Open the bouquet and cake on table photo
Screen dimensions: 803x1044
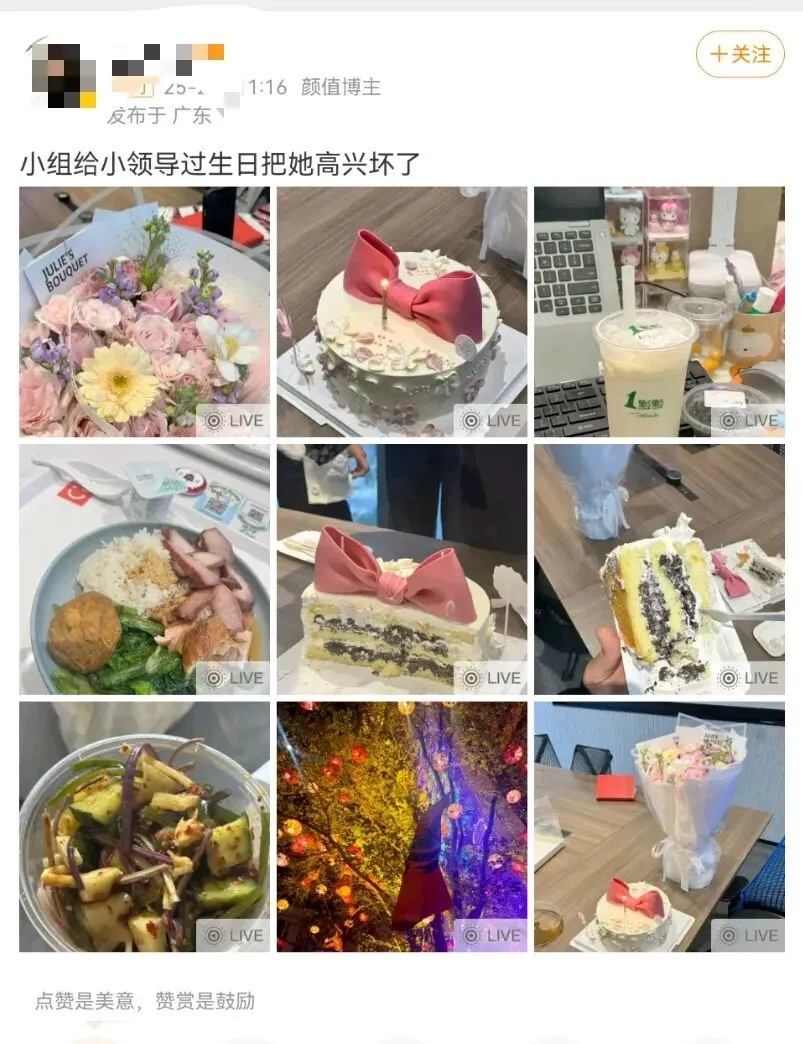[658, 826]
